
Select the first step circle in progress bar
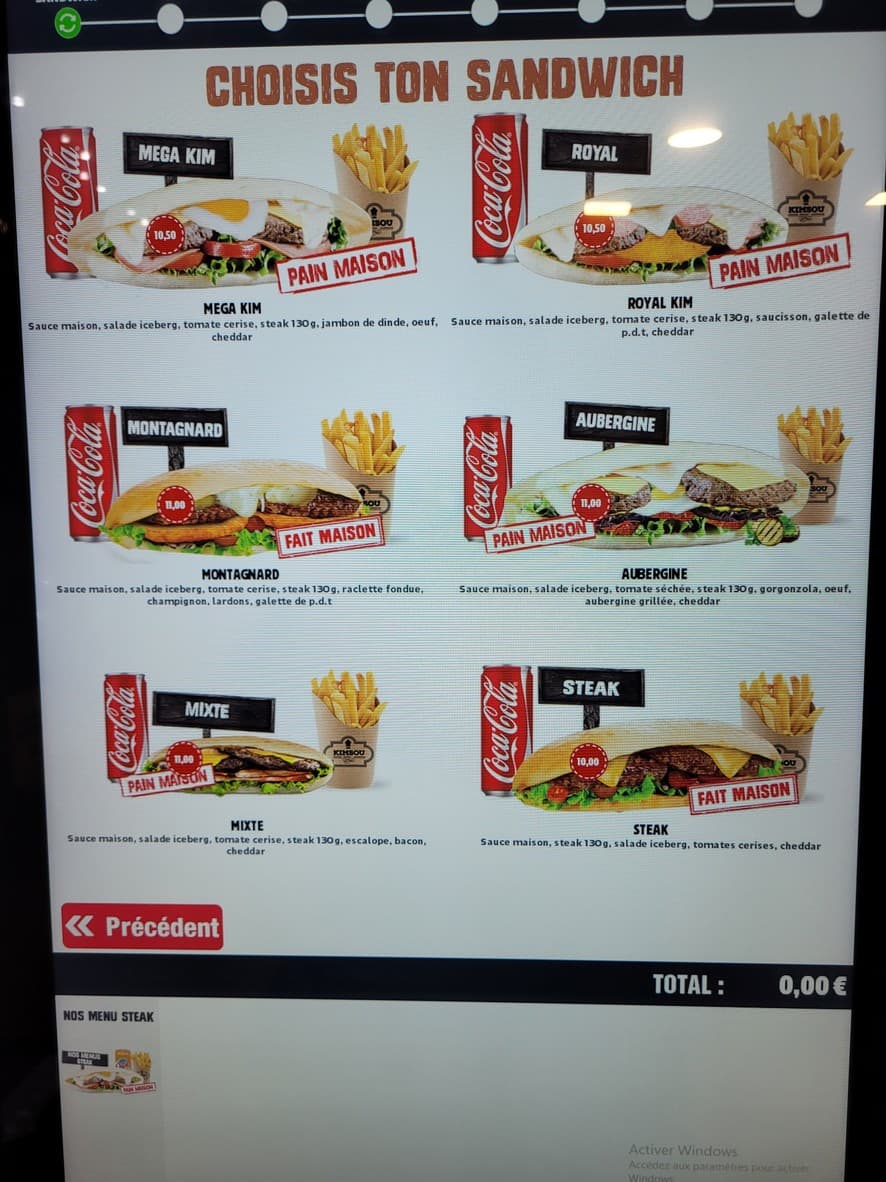pos(171,16)
